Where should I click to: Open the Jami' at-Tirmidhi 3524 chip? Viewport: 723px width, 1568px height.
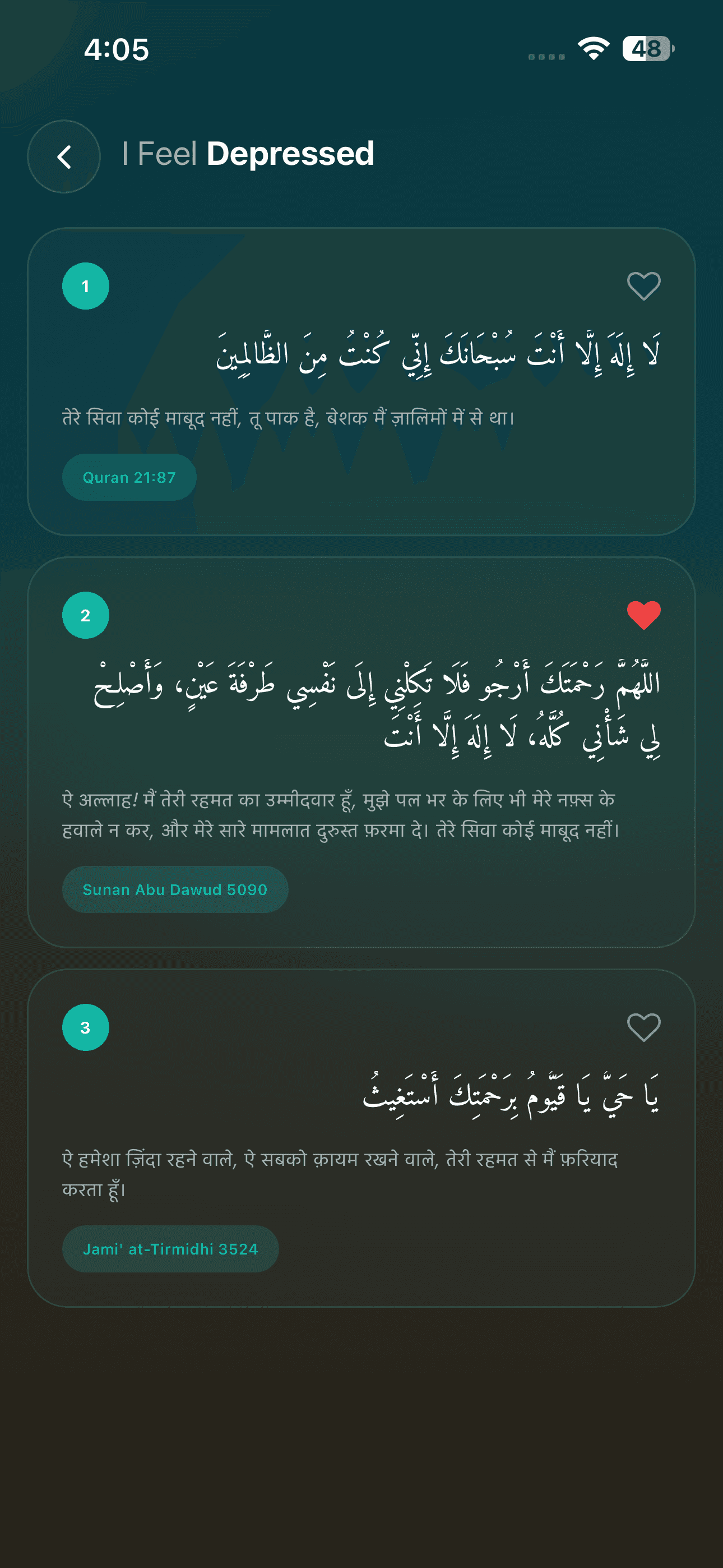[x=170, y=1249]
